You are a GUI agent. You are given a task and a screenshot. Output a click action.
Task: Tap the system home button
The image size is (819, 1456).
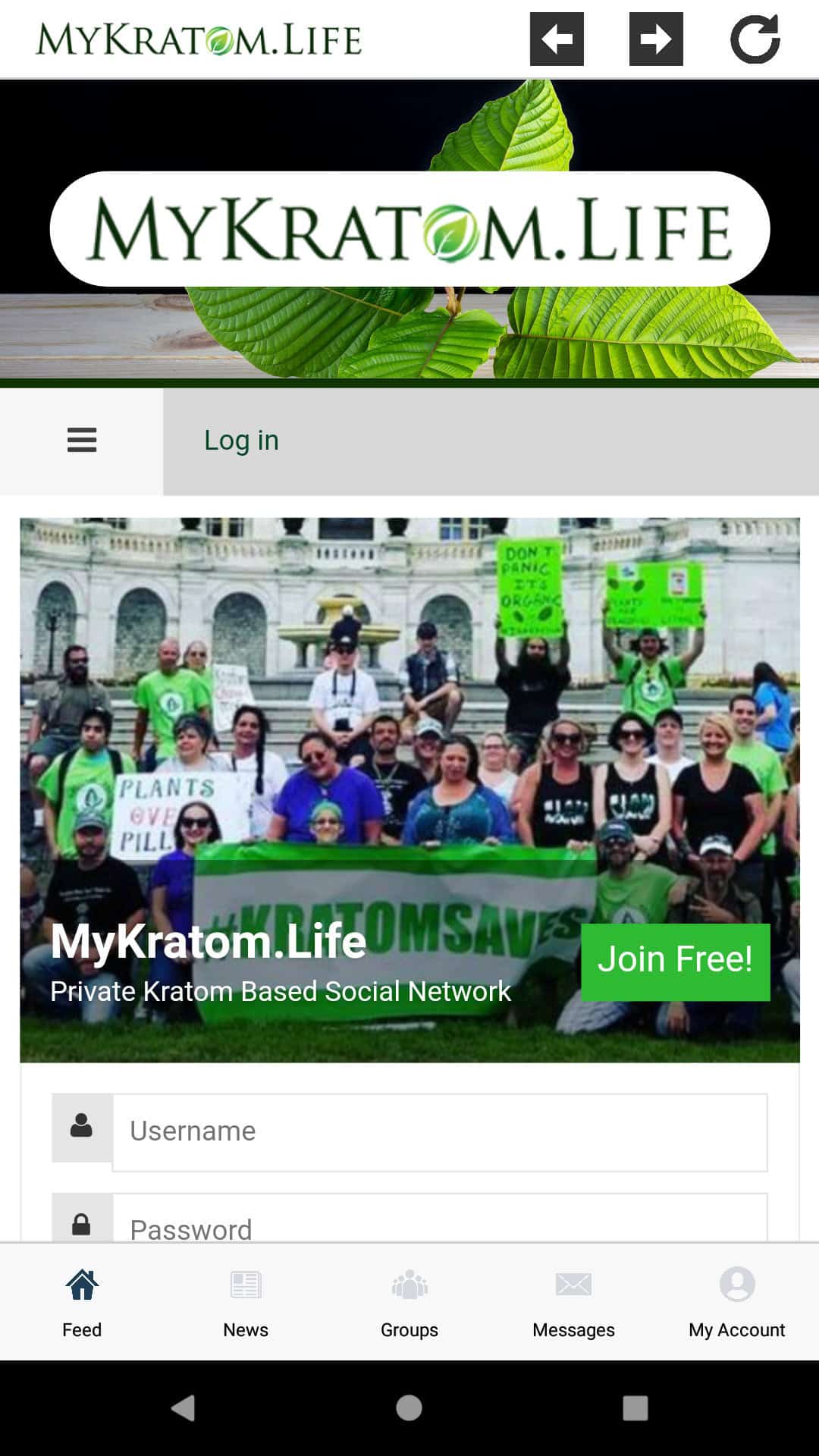point(409,1408)
